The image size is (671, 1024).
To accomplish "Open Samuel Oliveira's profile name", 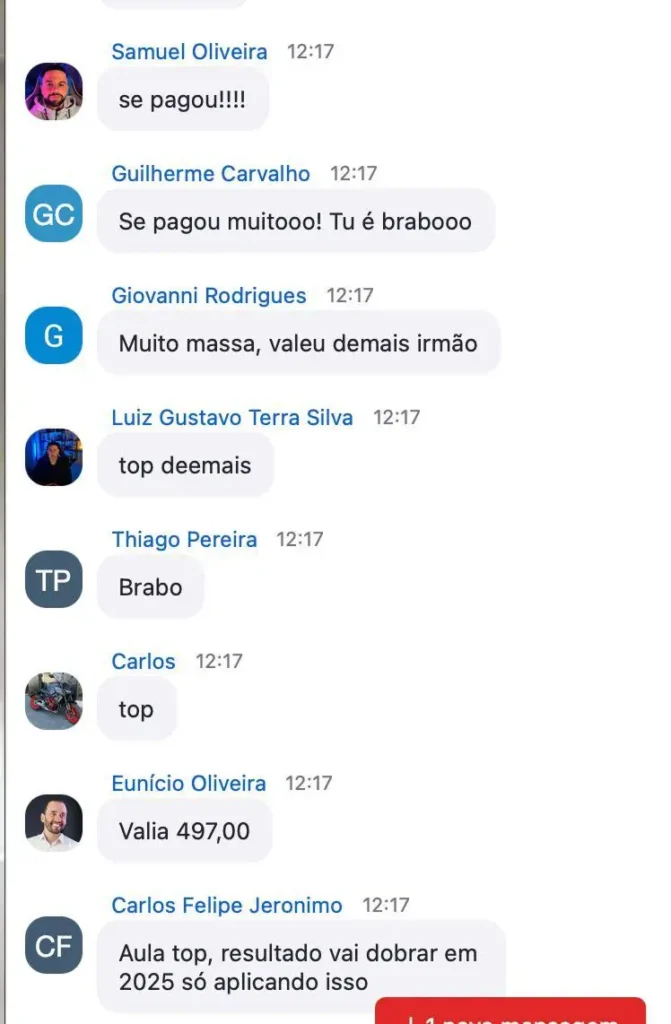I will click(189, 52).
